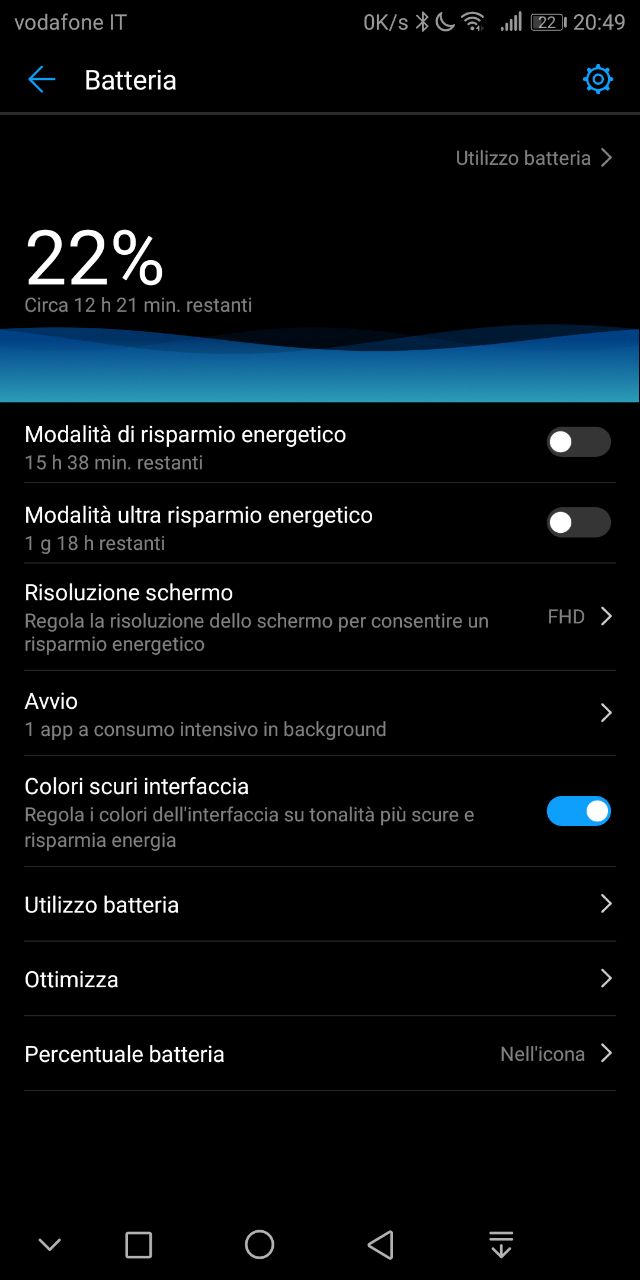Go back using the top-left arrow
Viewport: 640px width, 1280px height.
[41, 80]
